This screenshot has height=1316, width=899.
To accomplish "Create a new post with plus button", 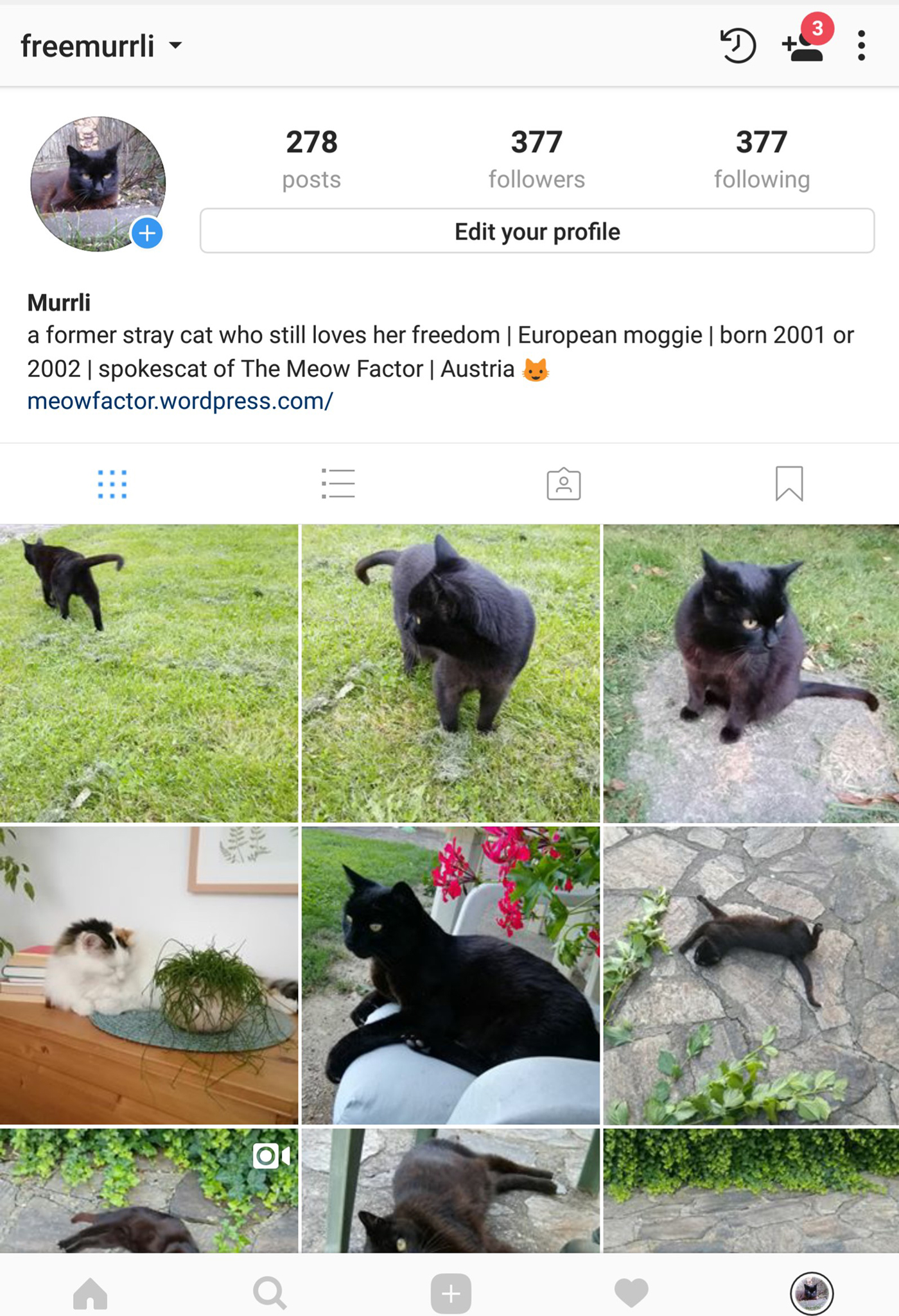I will [450, 1293].
